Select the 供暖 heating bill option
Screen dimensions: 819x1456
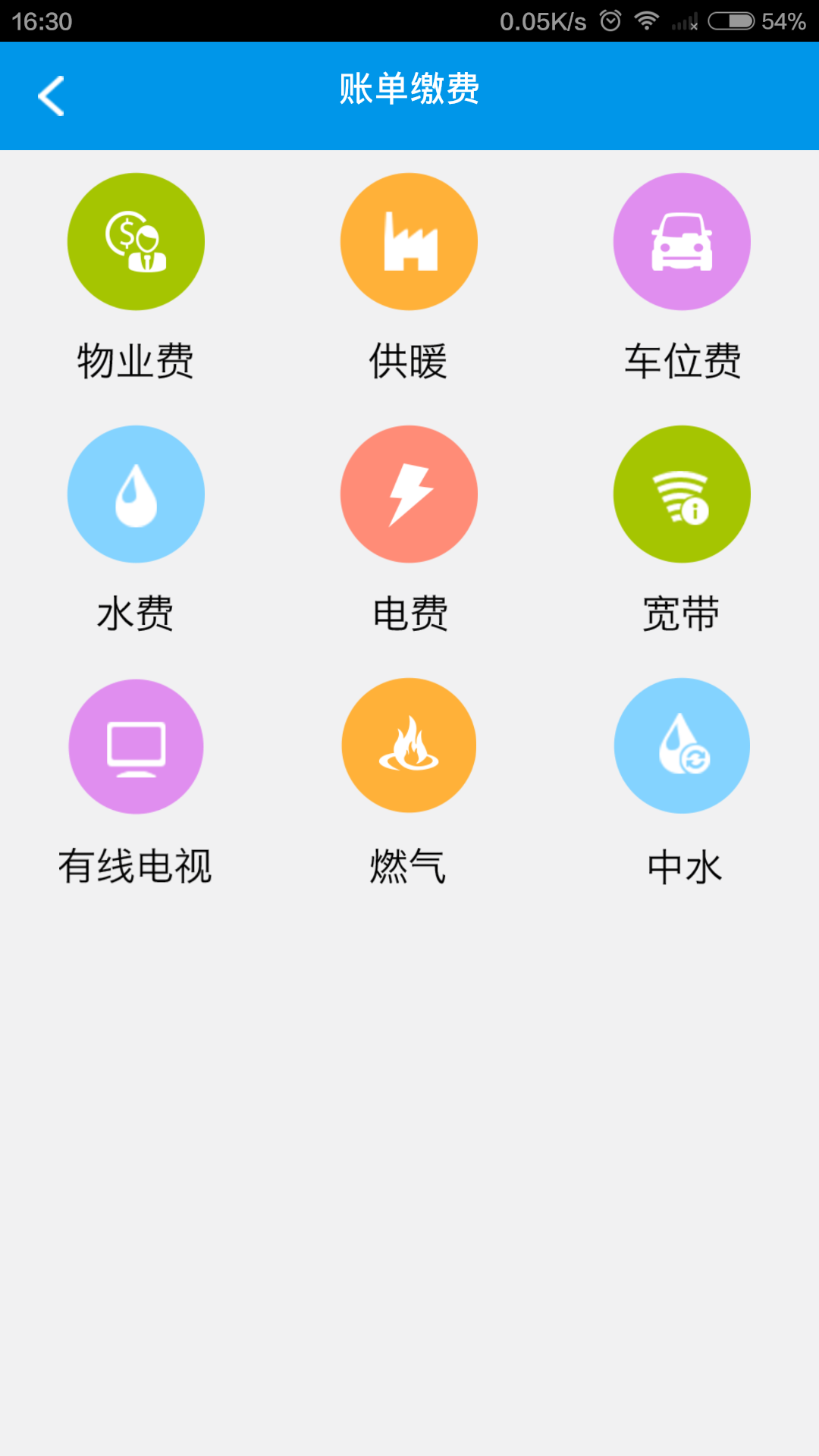tap(409, 242)
